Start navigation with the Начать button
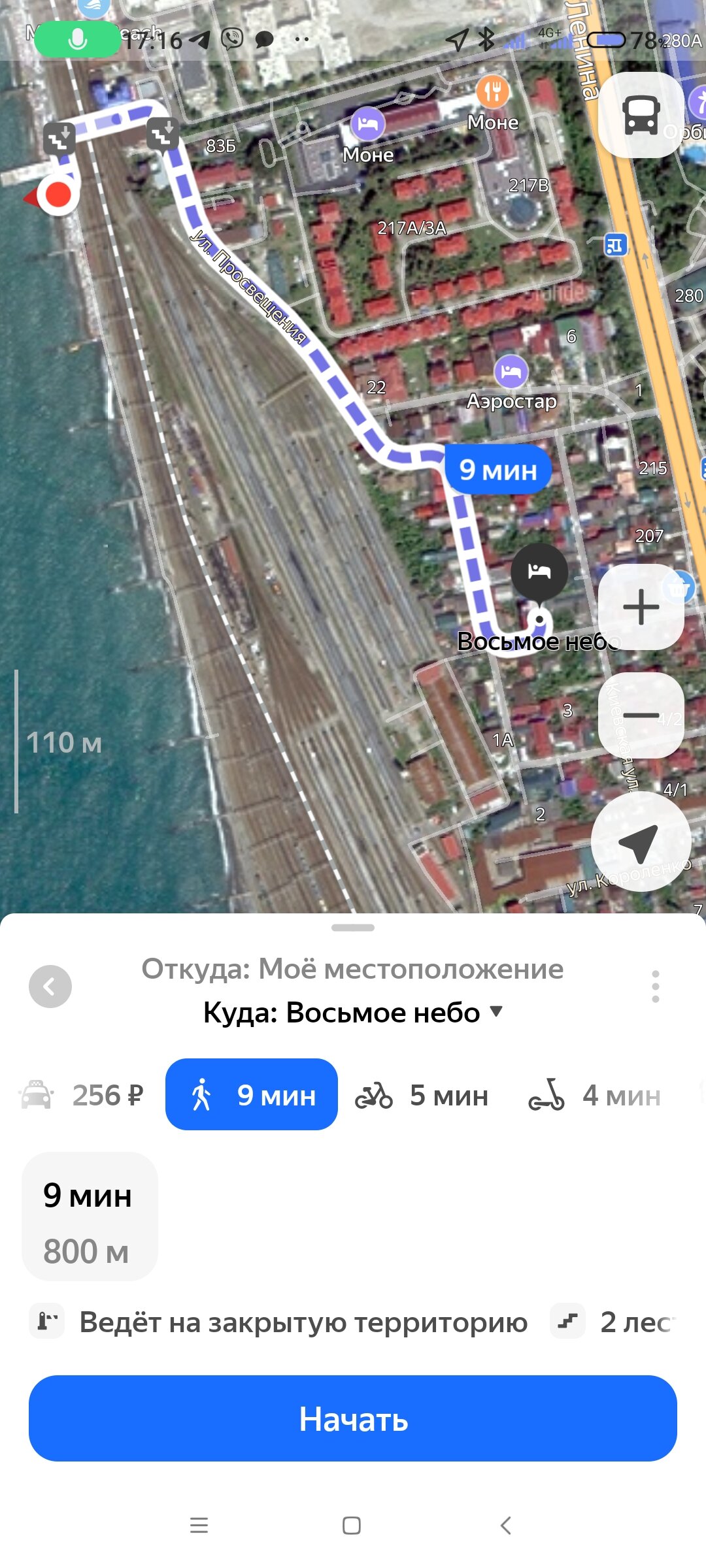The image size is (706, 1568). (x=353, y=1419)
